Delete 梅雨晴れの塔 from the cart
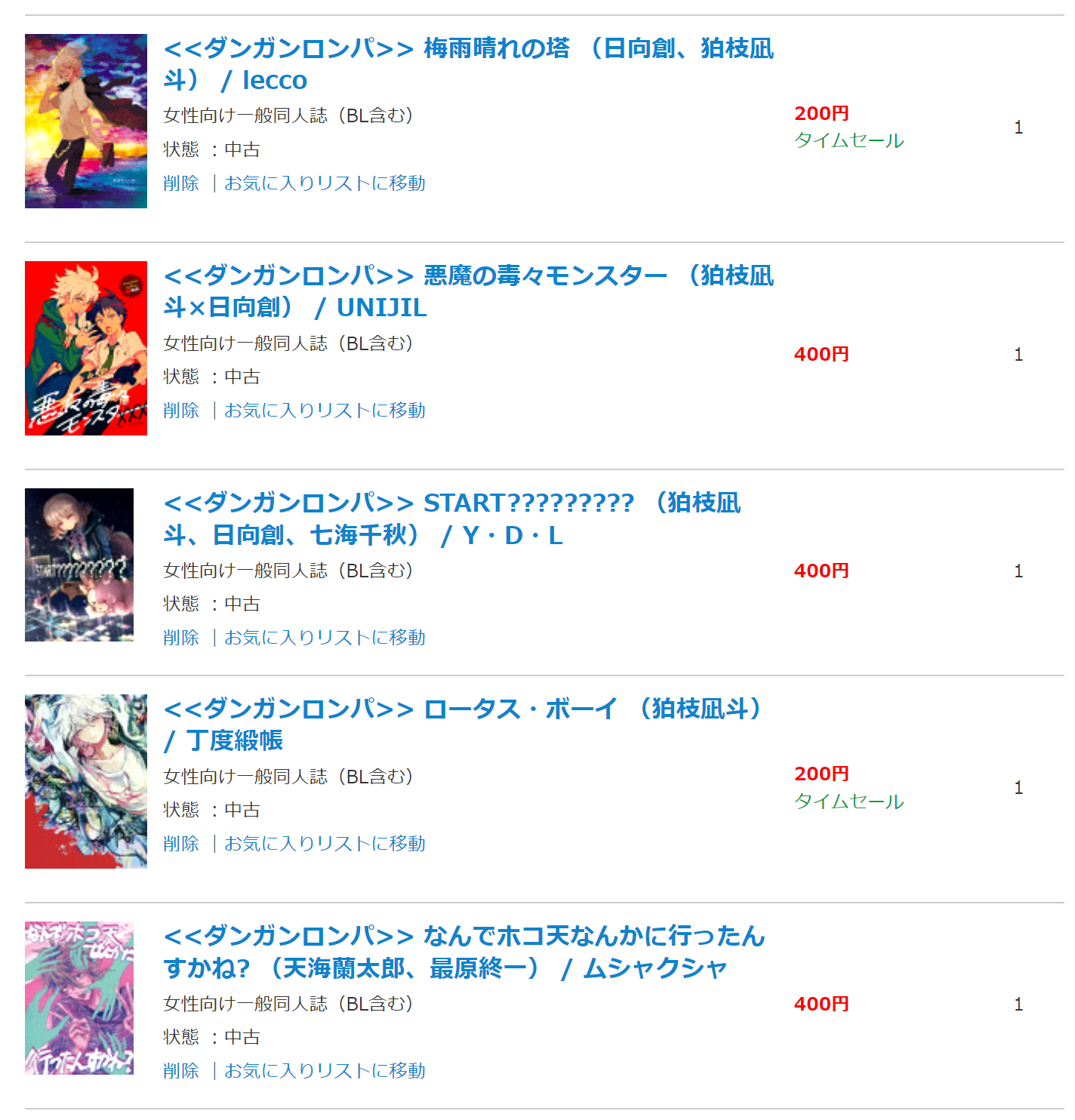 point(181,183)
